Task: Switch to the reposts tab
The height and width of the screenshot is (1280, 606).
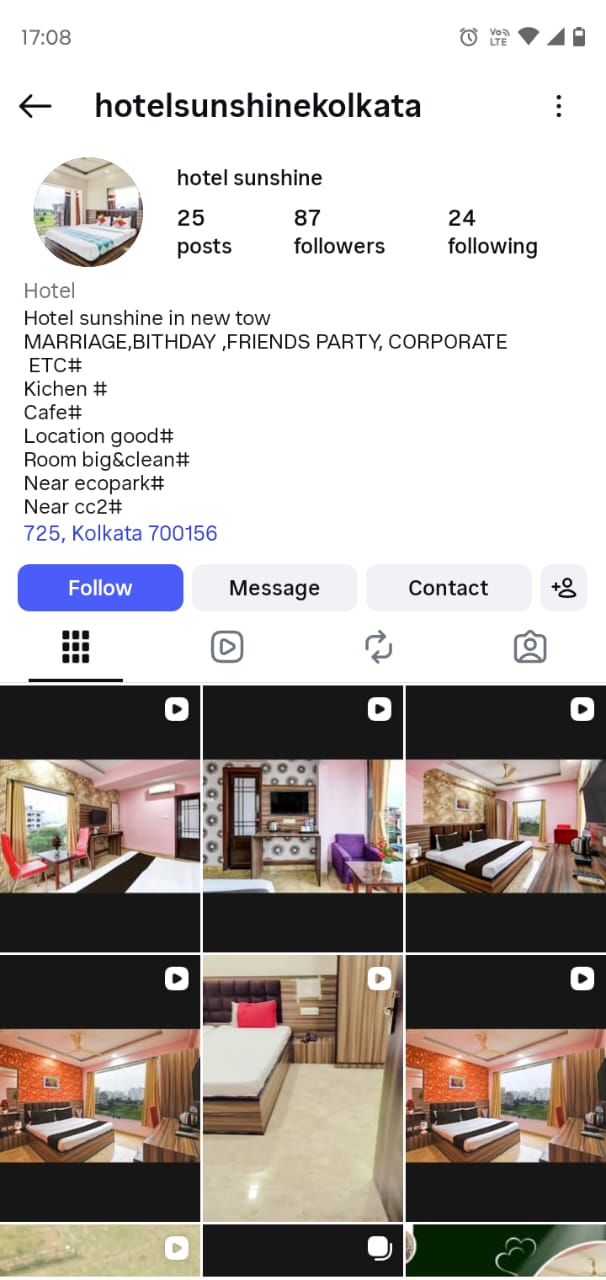Action: 379,648
